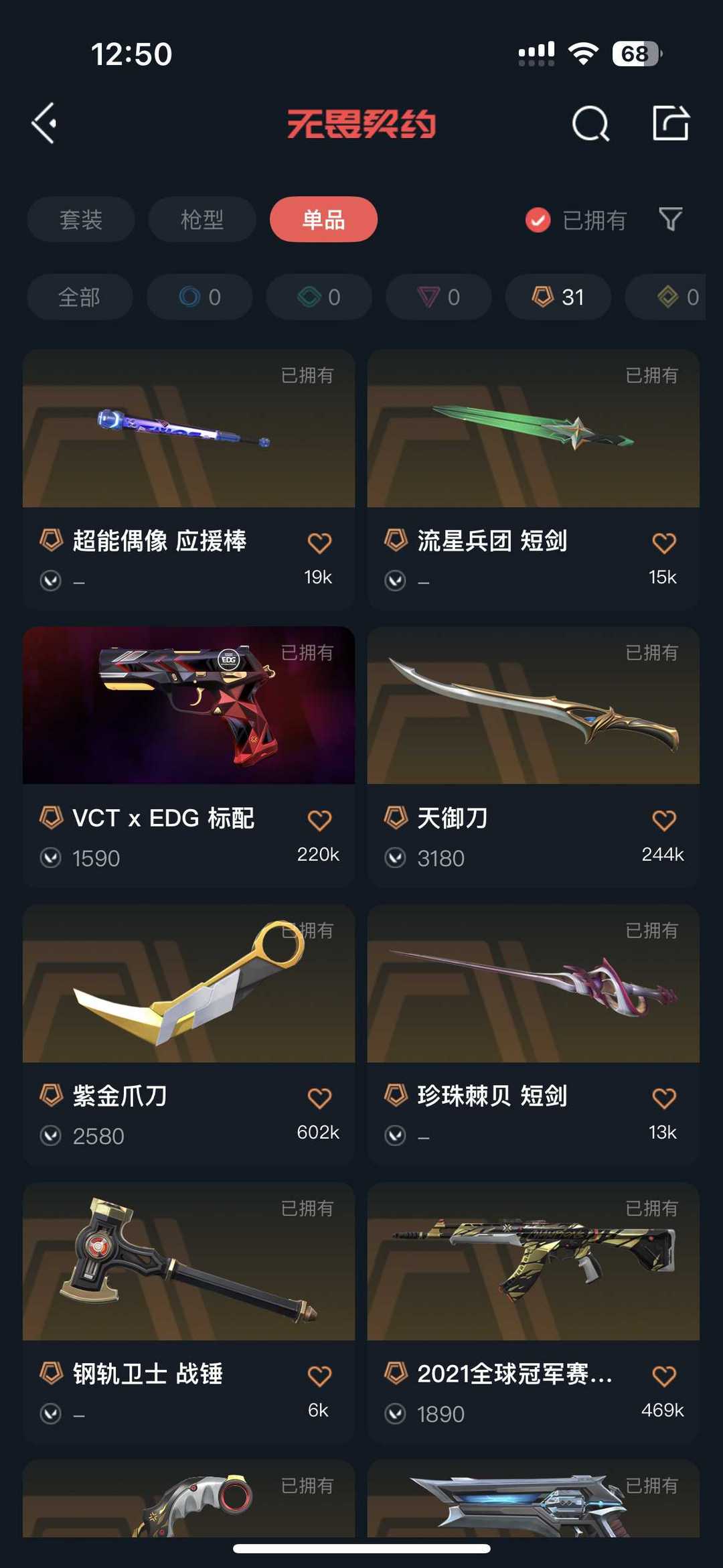The height and width of the screenshot is (1568, 723).
Task: Go back using the top-left arrow
Action: click(x=44, y=123)
